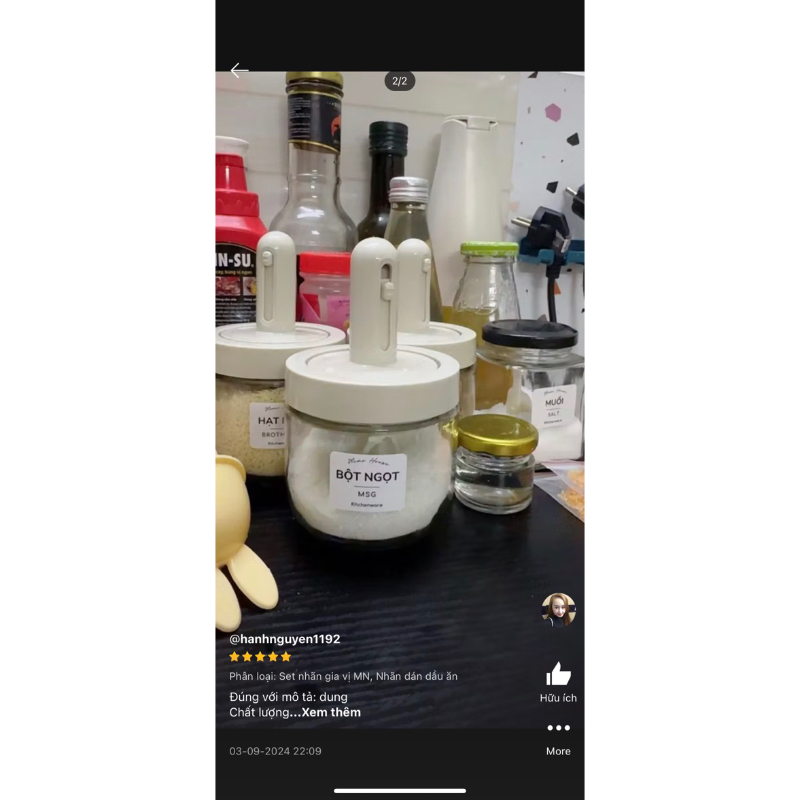This screenshot has height=800, width=800.
Task: Mark this review as Hữu ích
Action: 558,676
